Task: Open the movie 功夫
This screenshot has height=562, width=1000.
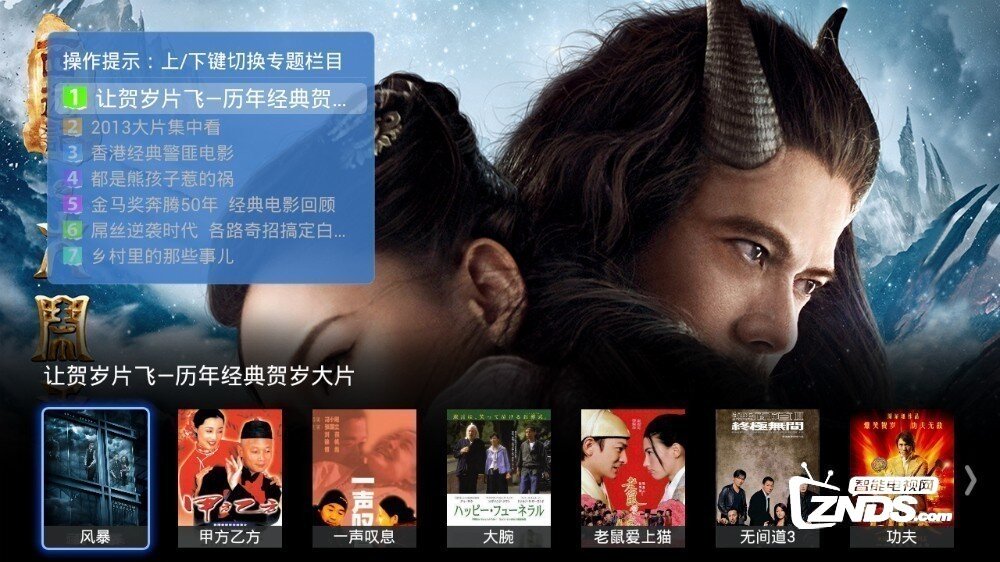Action: click(x=901, y=475)
